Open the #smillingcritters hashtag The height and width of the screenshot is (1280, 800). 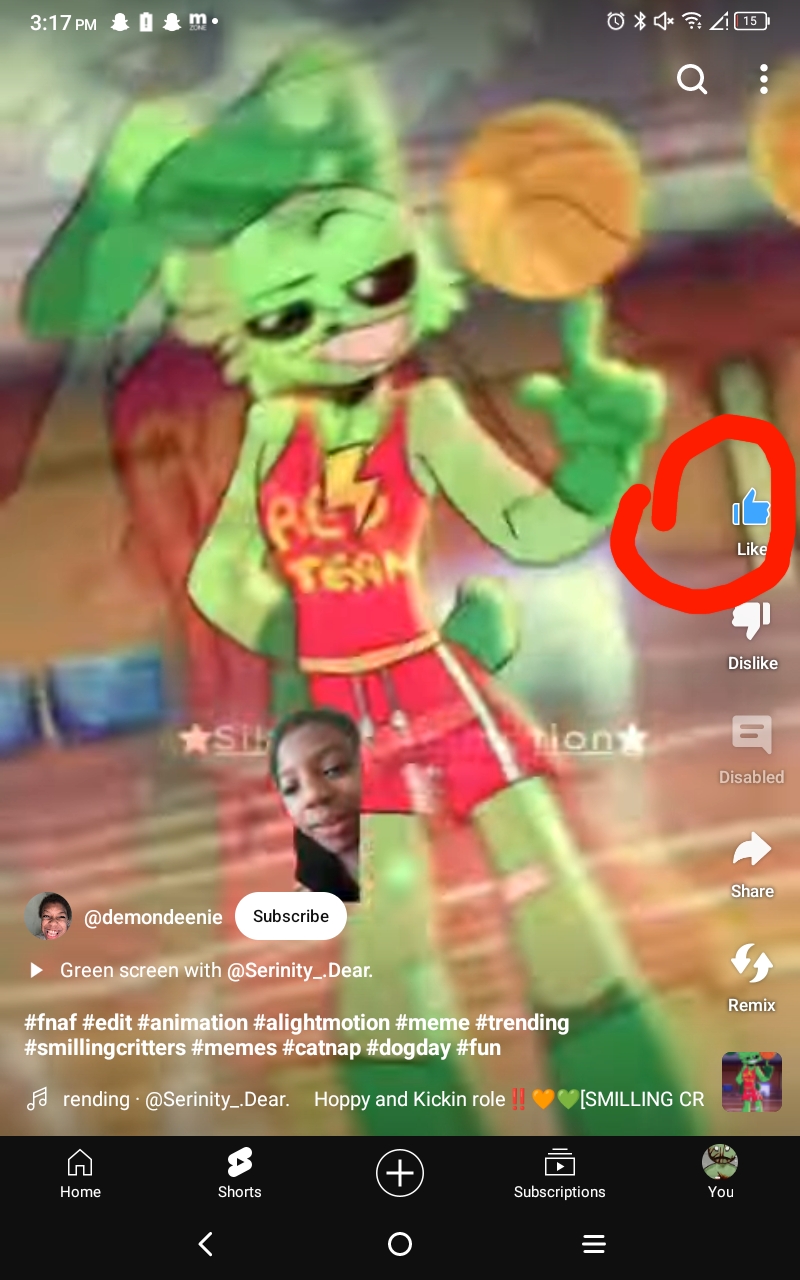click(x=104, y=1048)
